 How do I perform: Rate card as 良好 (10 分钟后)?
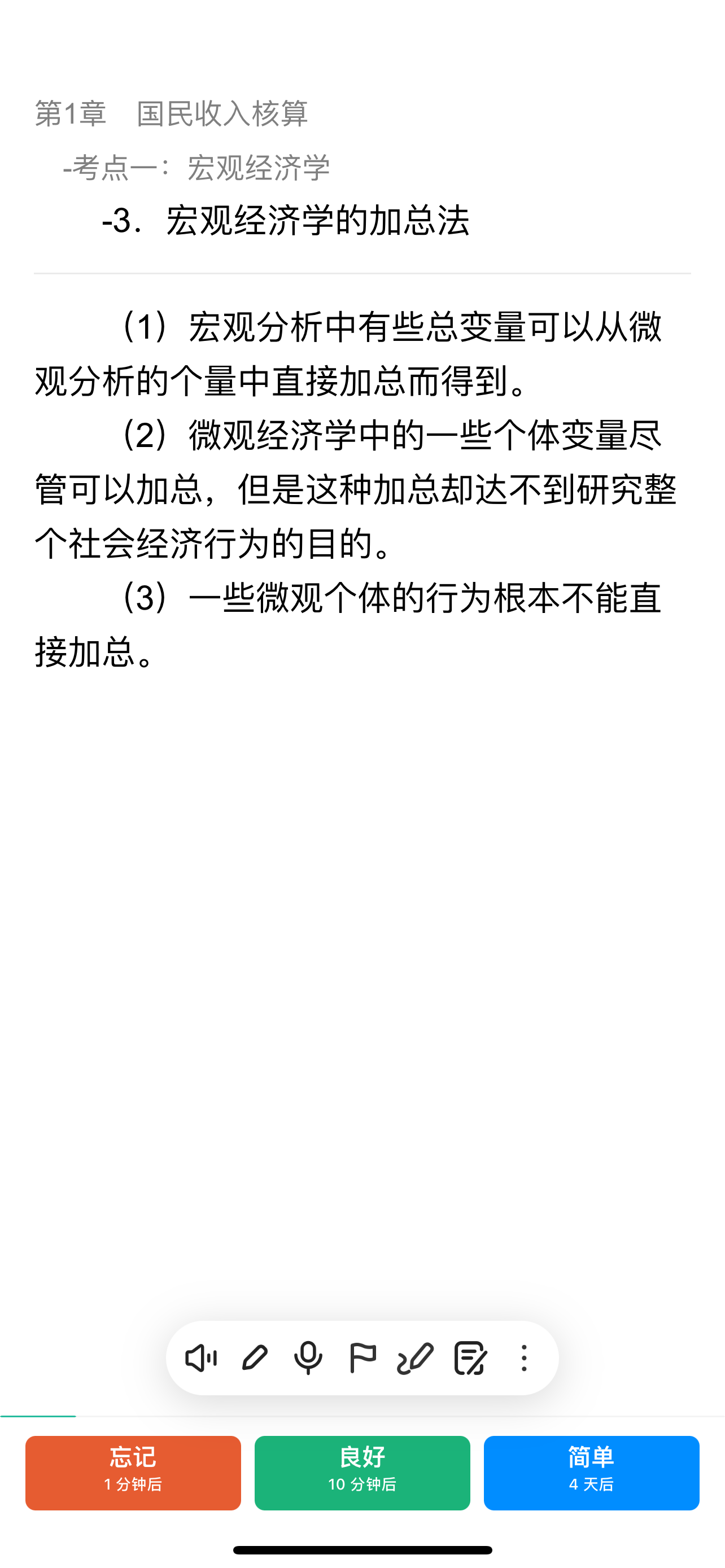coord(362,1473)
